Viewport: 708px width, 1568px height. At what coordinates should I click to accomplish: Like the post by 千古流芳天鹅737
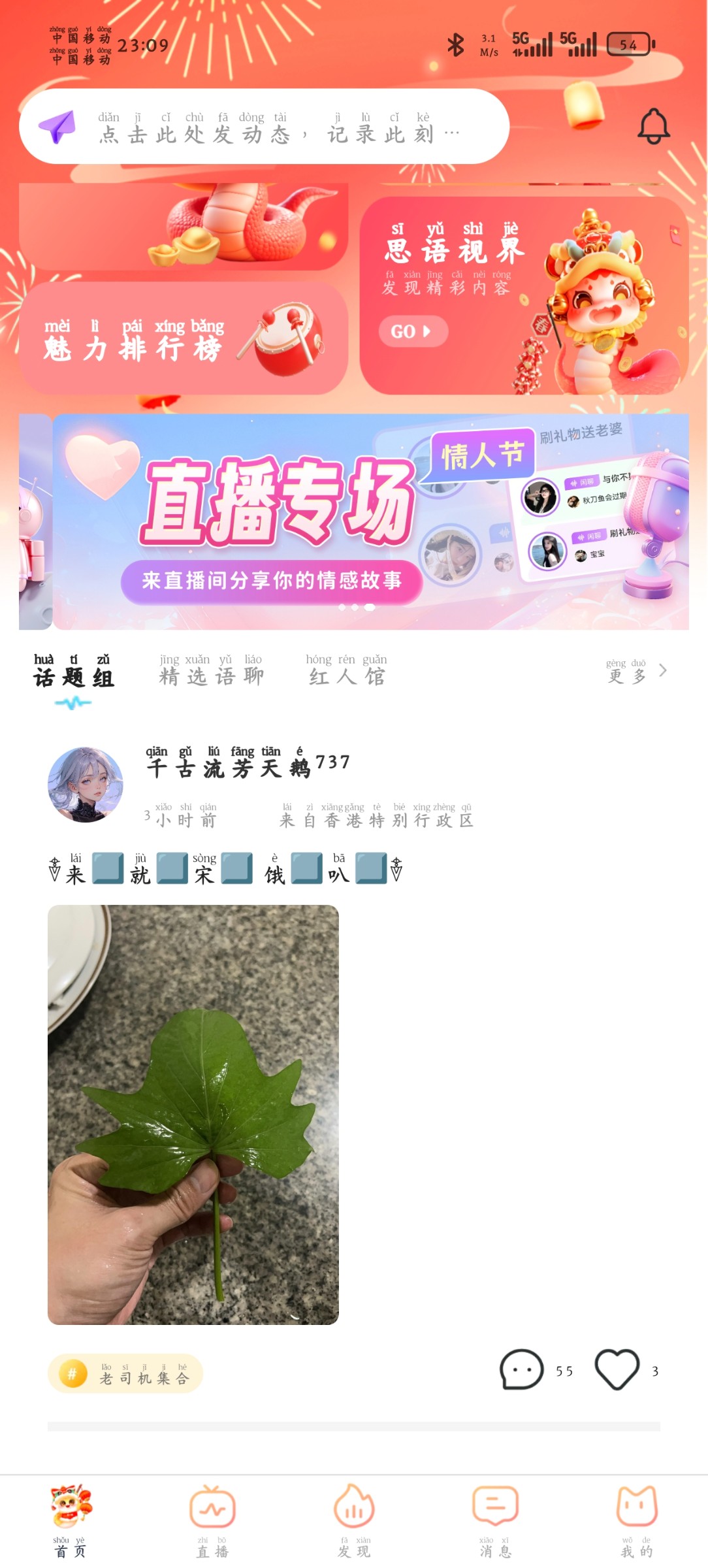(617, 1369)
